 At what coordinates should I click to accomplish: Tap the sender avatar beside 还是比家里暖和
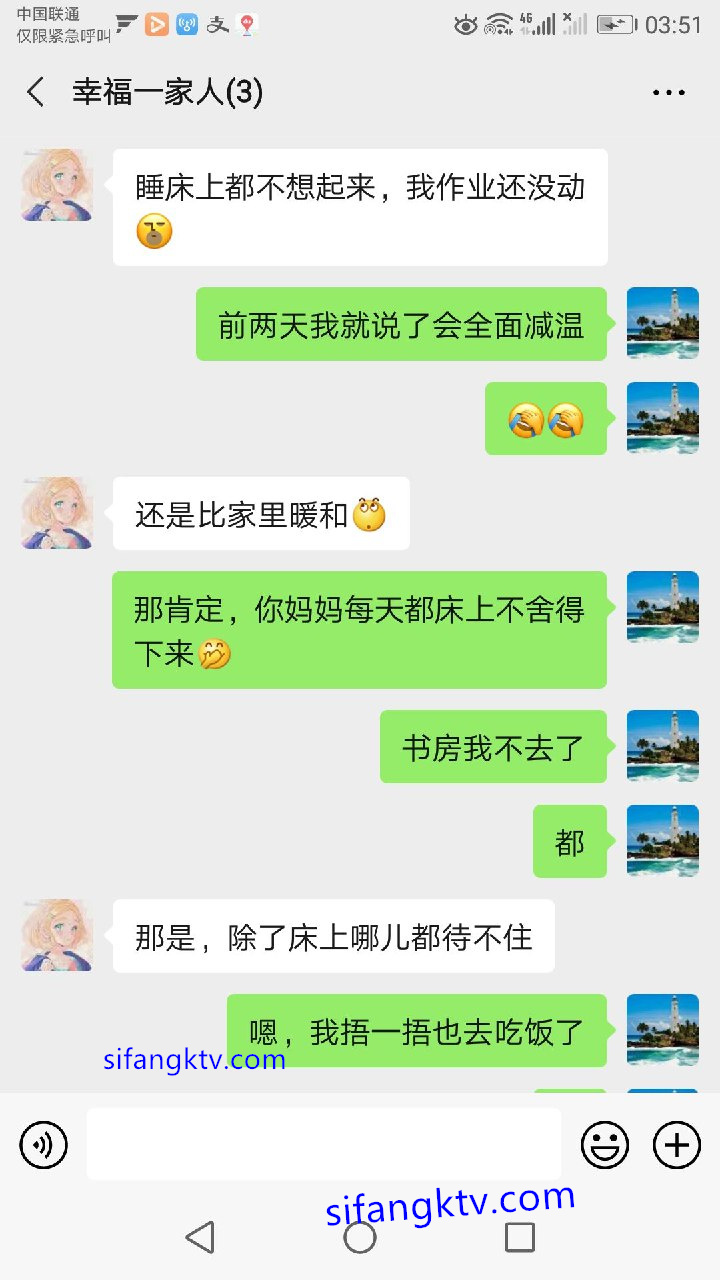click(x=57, y=513)
